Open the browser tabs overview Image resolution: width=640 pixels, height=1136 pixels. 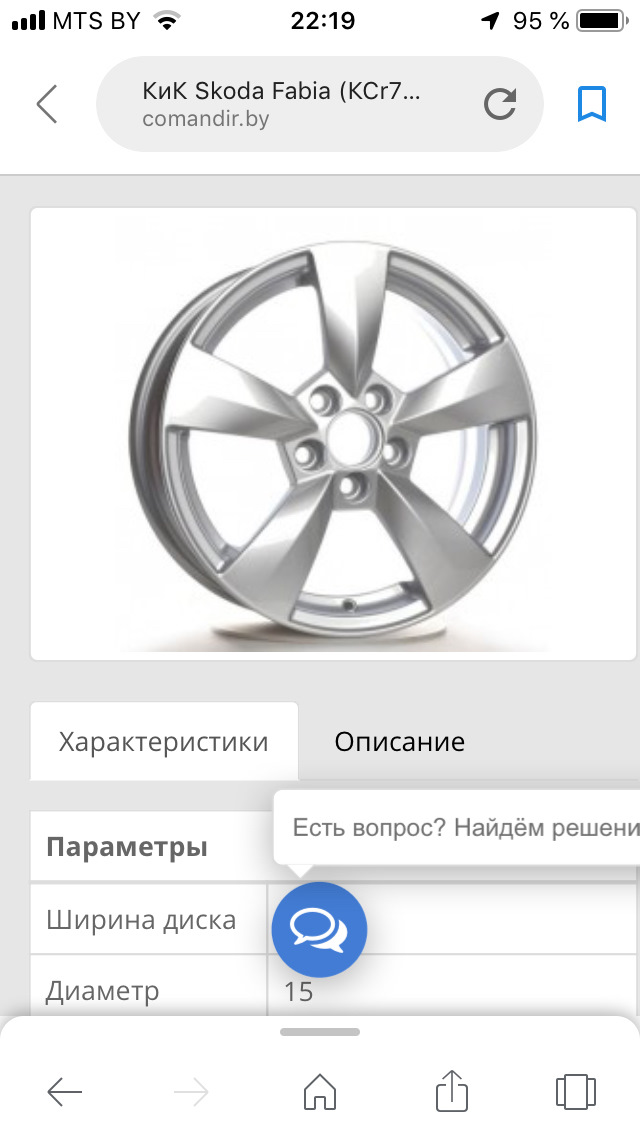click(575, 1091)
